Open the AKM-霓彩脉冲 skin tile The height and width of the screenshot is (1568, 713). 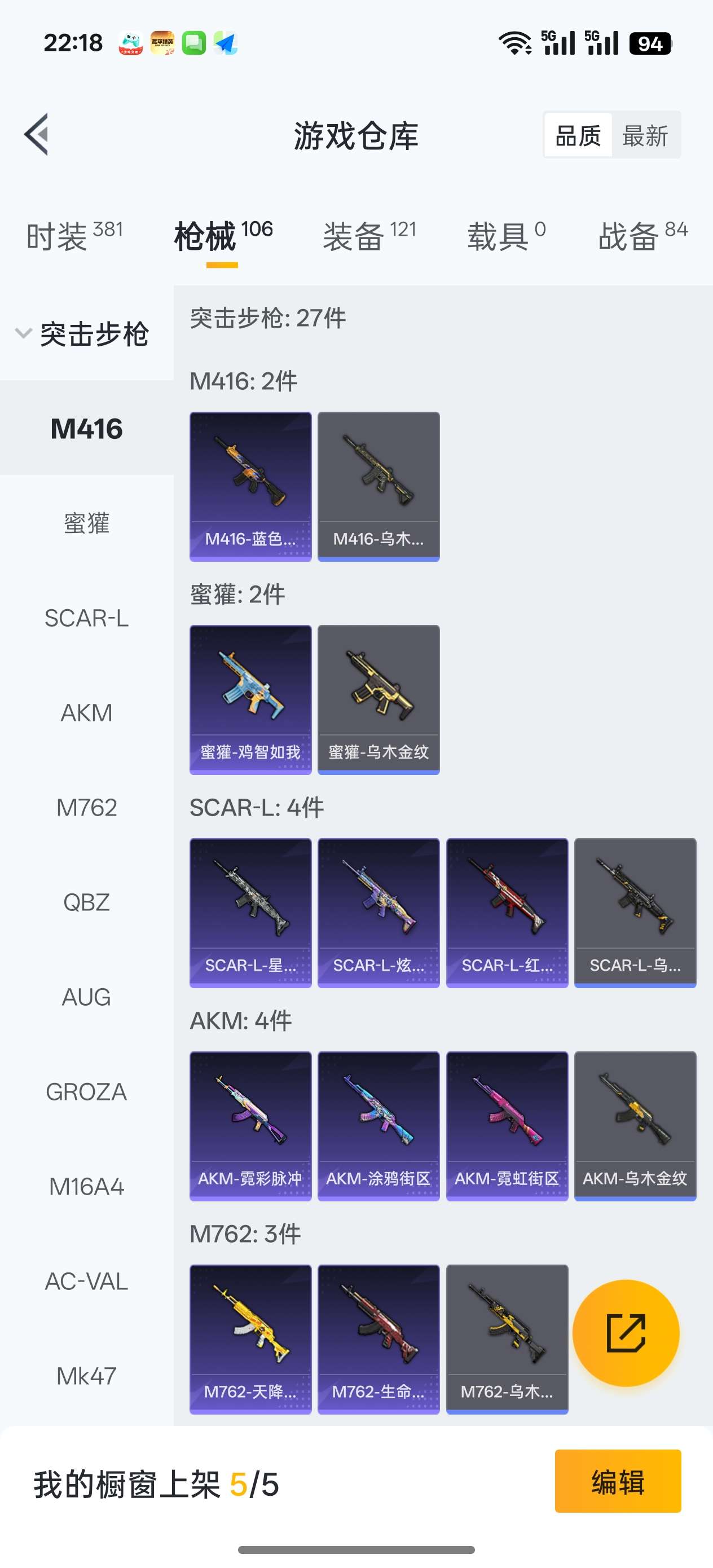250,1126
